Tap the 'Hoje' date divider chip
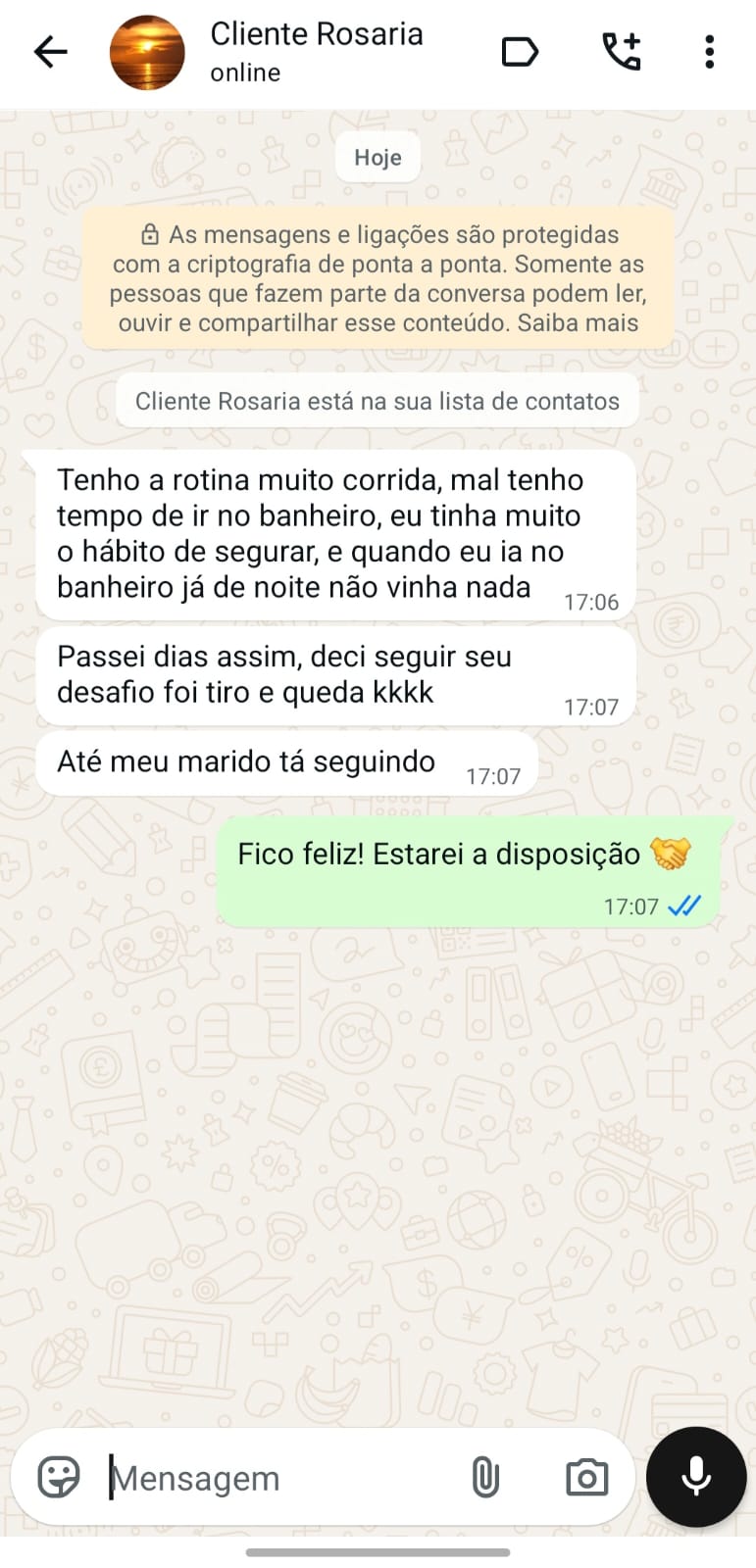756x1568 pixels. pyautogui.click(x=378, y=157)
